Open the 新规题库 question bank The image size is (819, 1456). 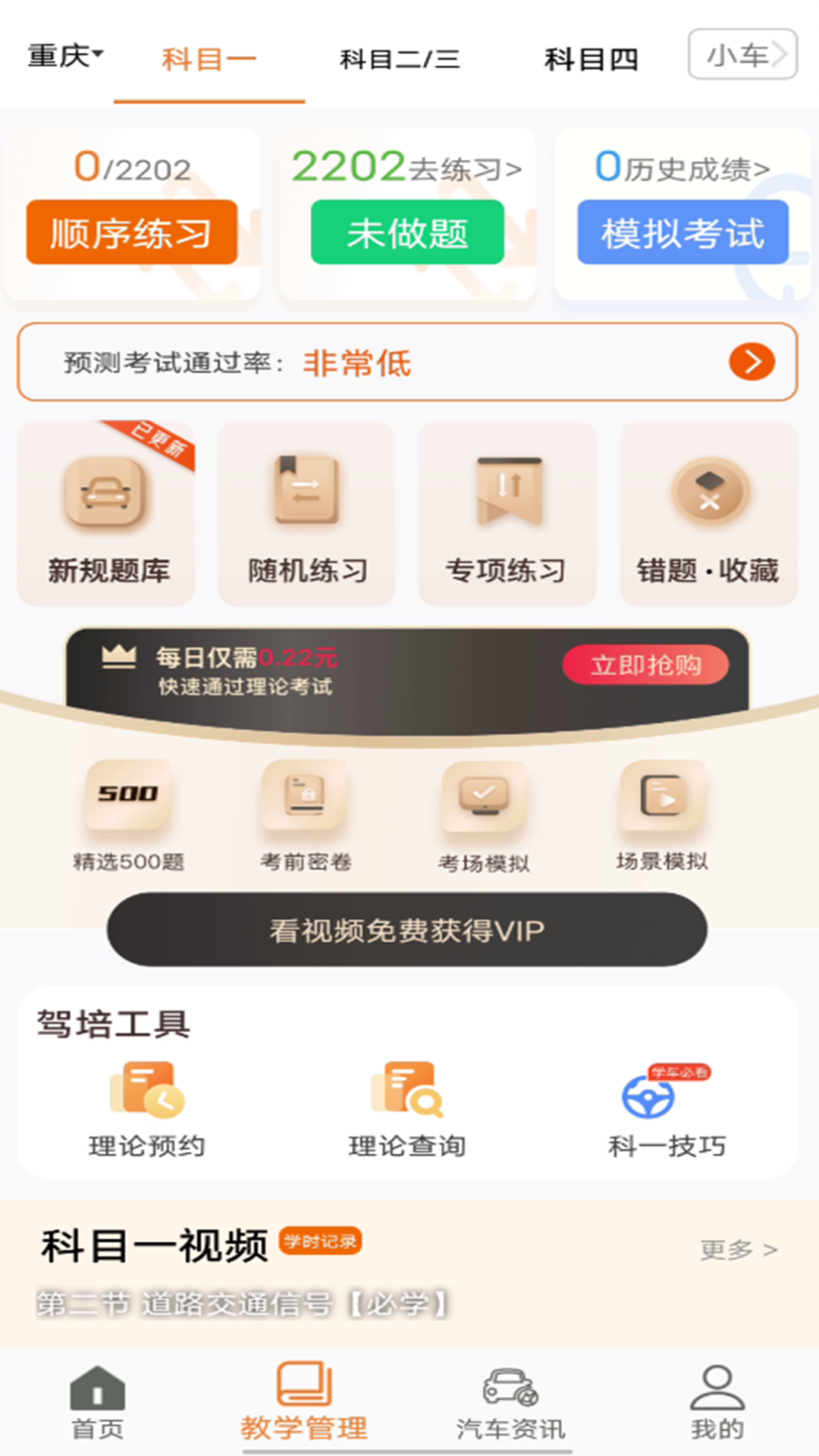pyautogui.click(x=107, y=514)
